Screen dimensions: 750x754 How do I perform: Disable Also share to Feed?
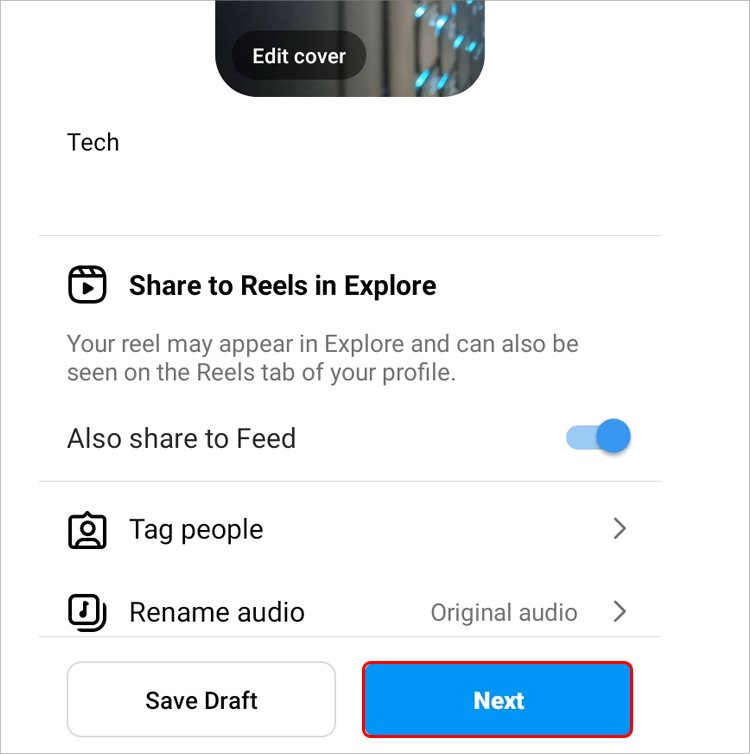(599, 437)
